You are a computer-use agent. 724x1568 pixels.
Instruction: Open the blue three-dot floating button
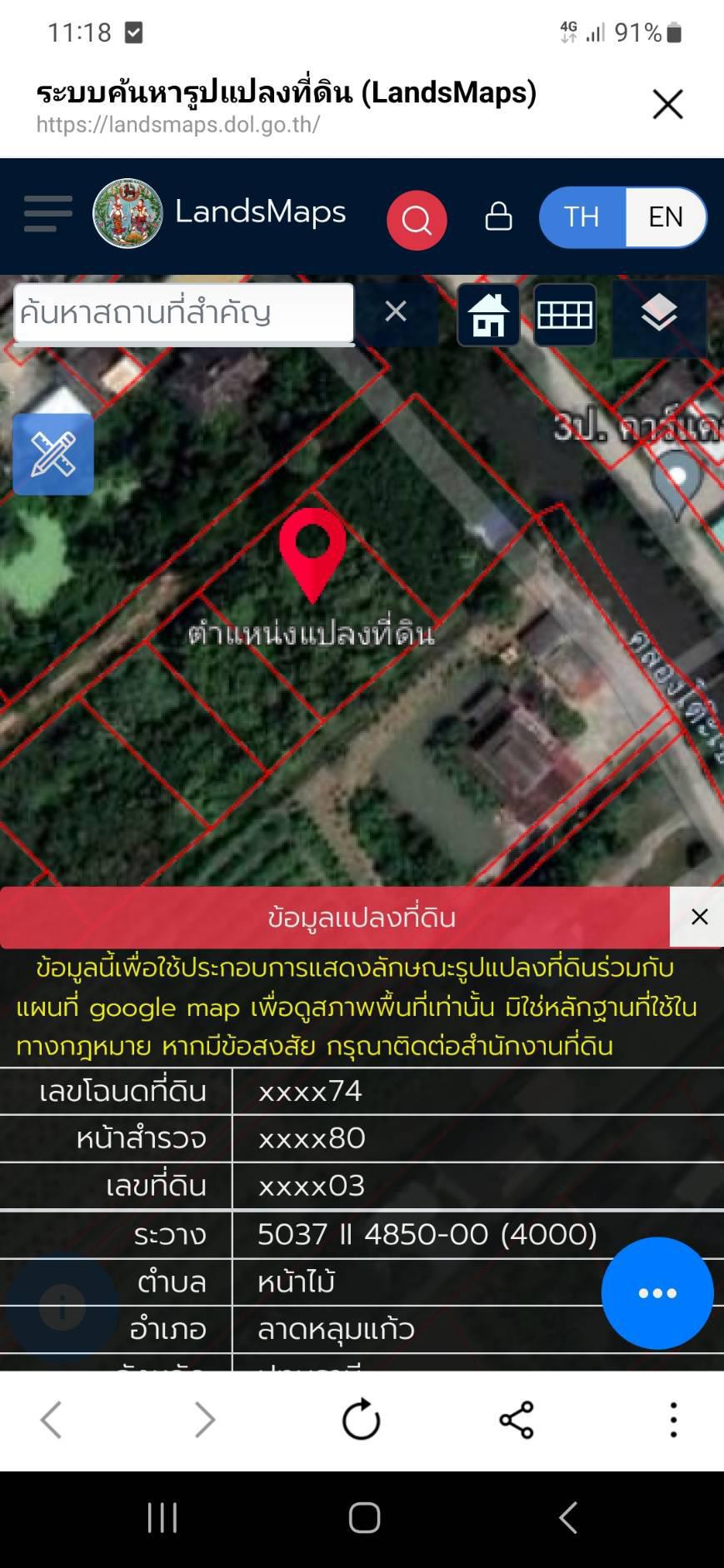657,1293
